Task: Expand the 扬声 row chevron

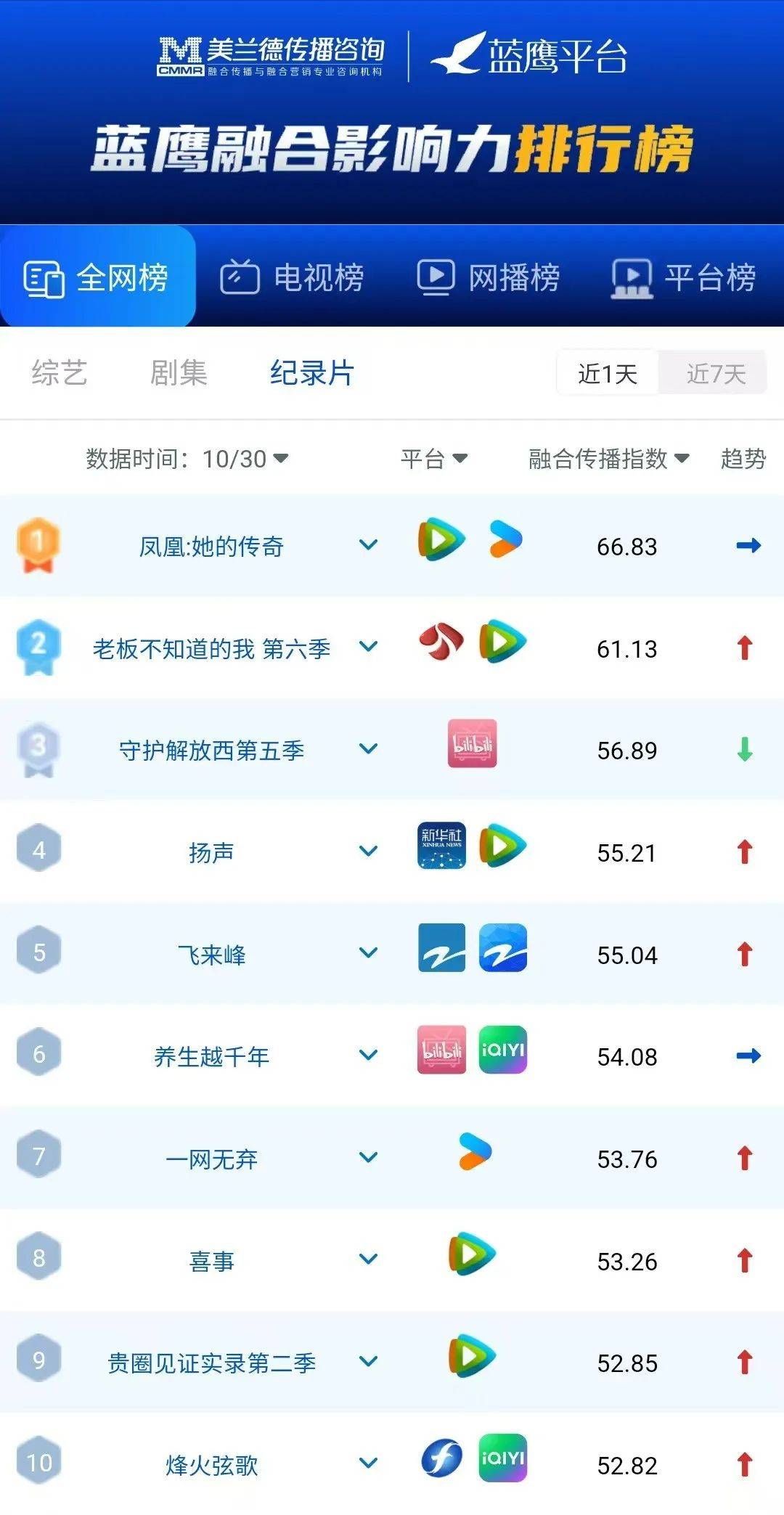Action: tap(369, 851)
